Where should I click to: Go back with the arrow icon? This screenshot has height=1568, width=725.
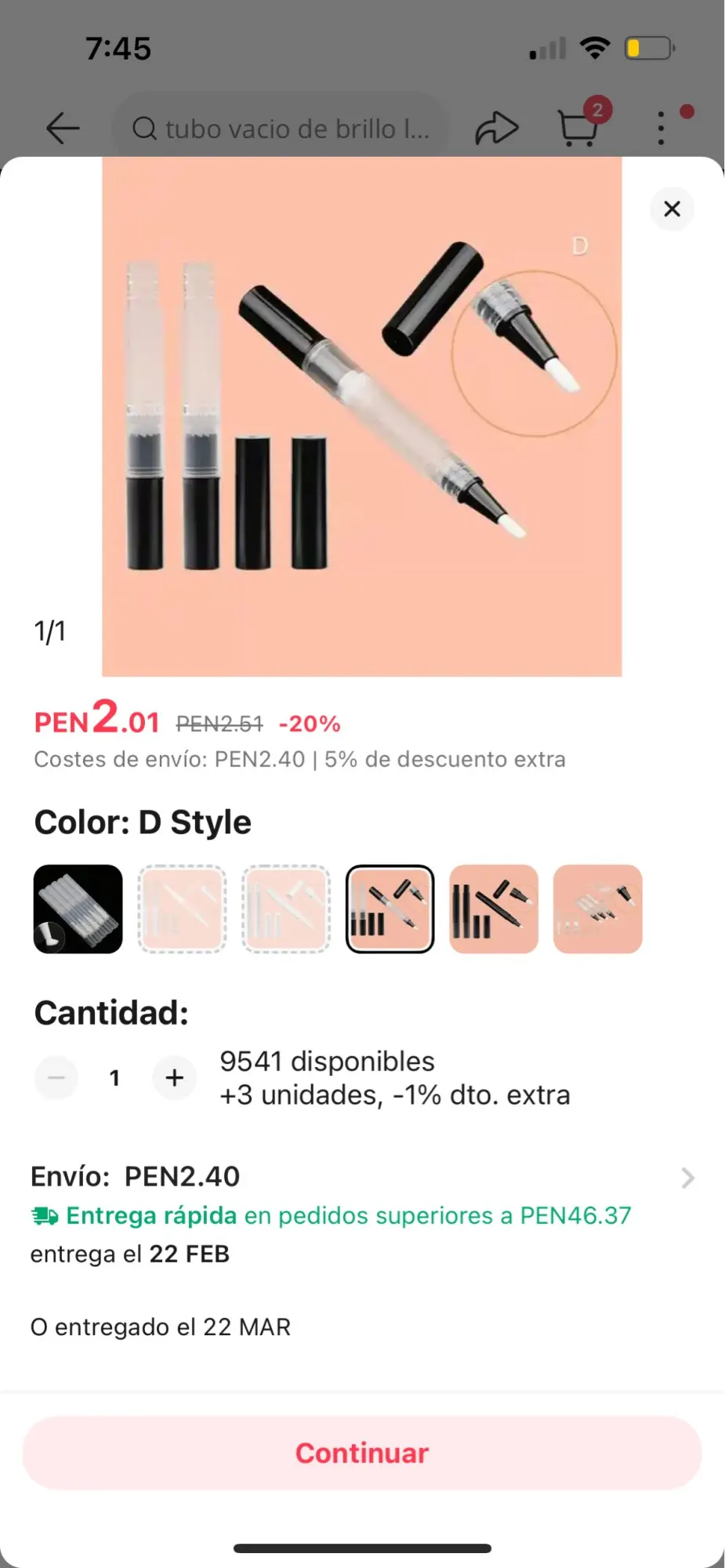(x=63, y=128)
